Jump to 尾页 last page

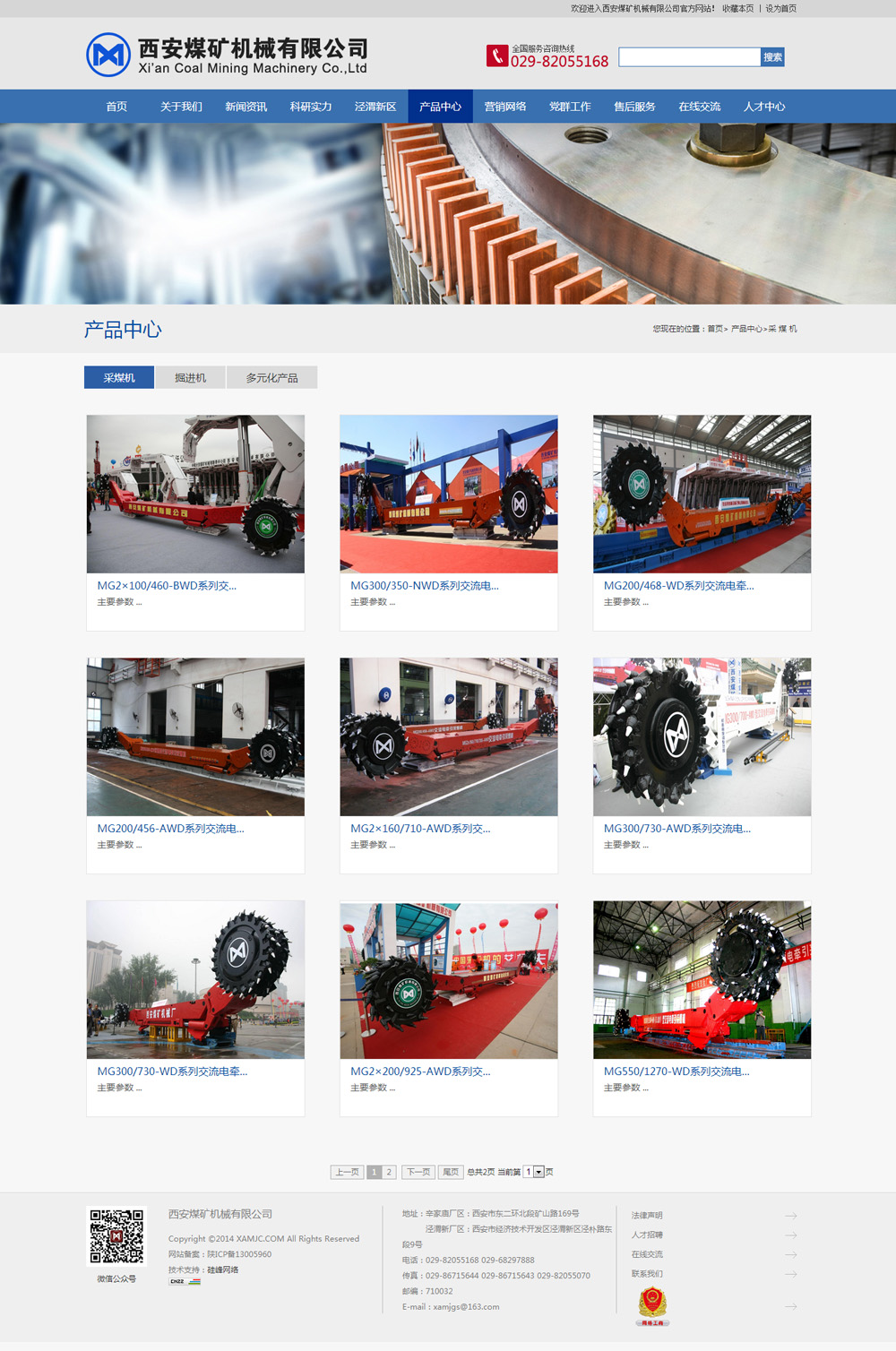pos(451,1172)
